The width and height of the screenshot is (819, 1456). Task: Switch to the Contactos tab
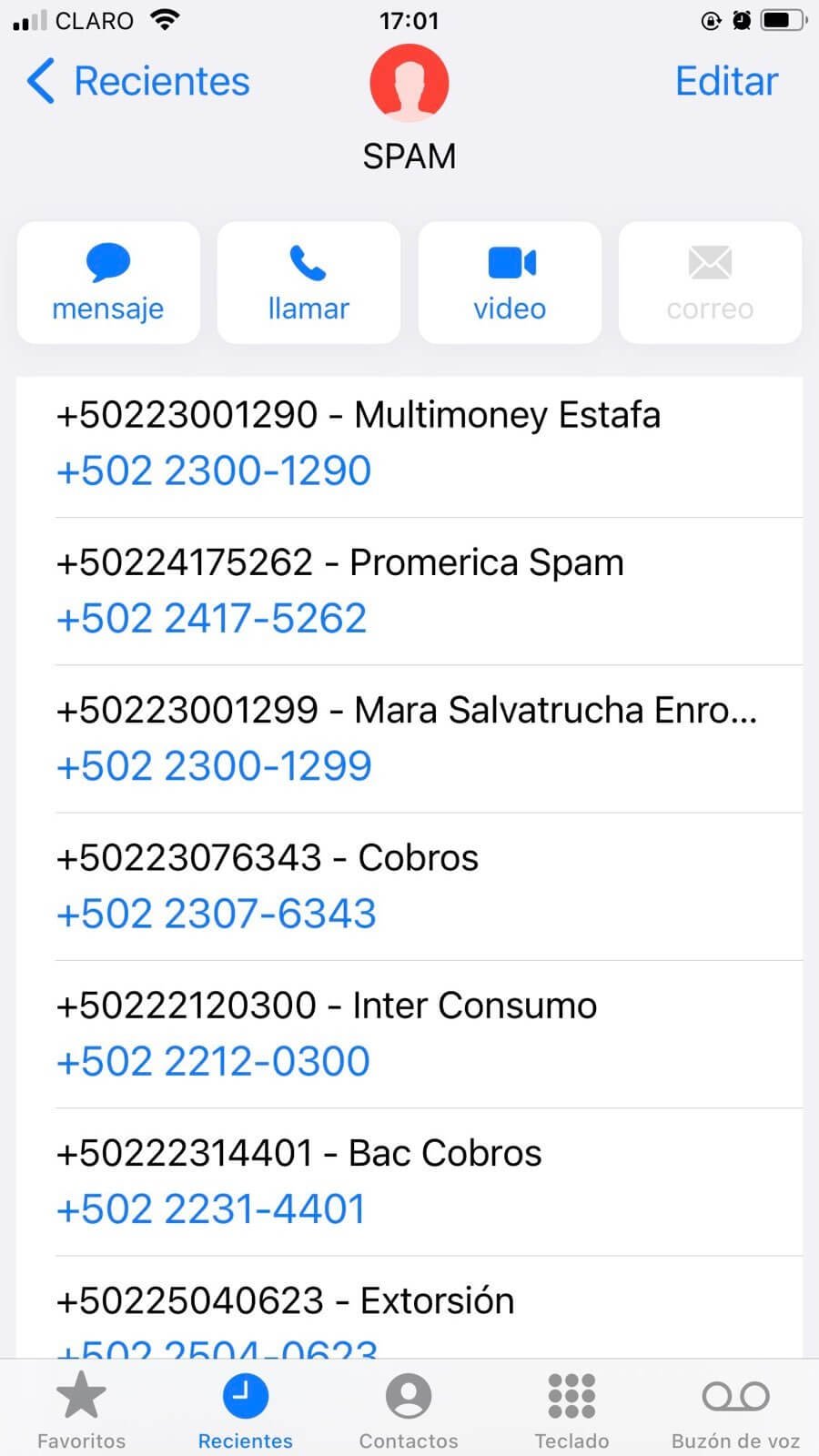coord(409,1409)
